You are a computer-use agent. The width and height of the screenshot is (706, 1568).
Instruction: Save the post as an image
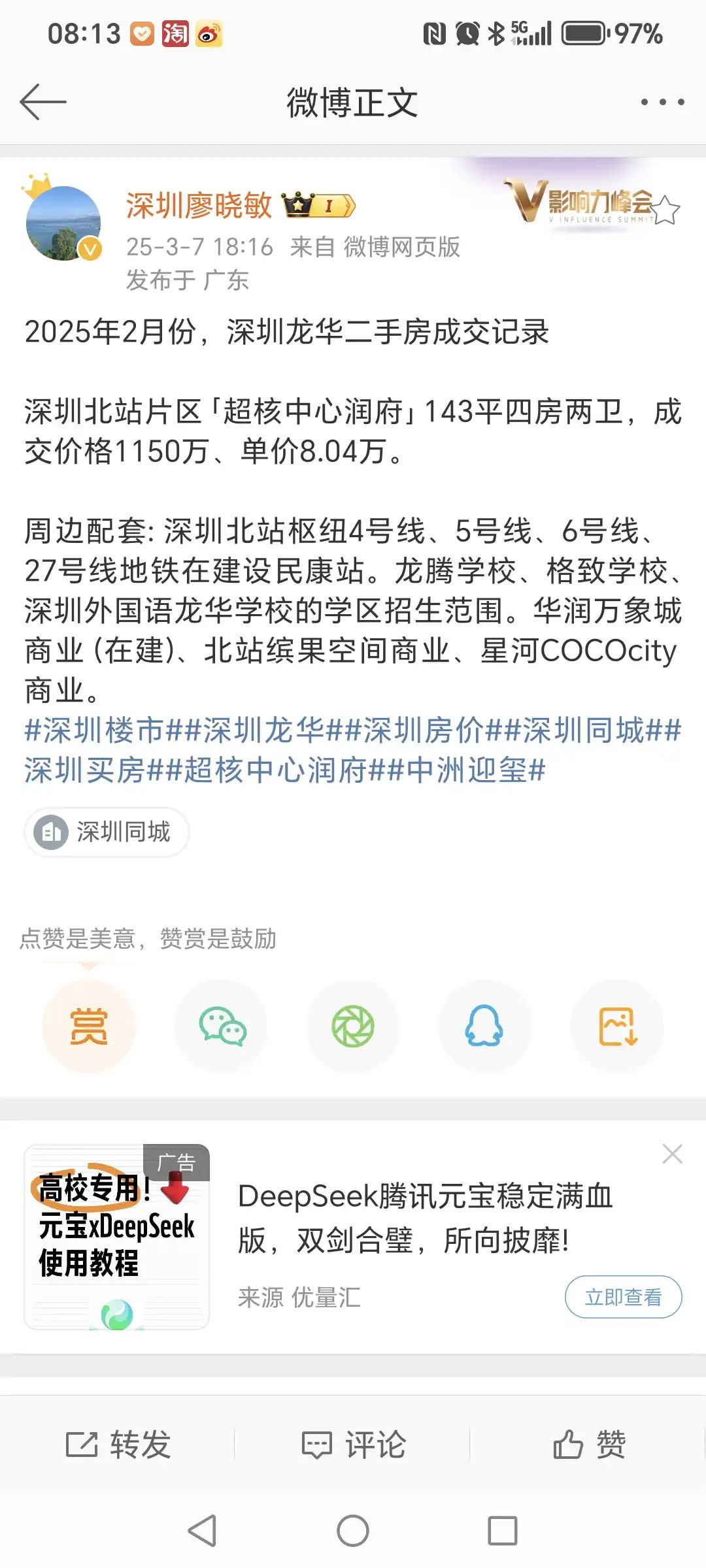click(617, 1026)
